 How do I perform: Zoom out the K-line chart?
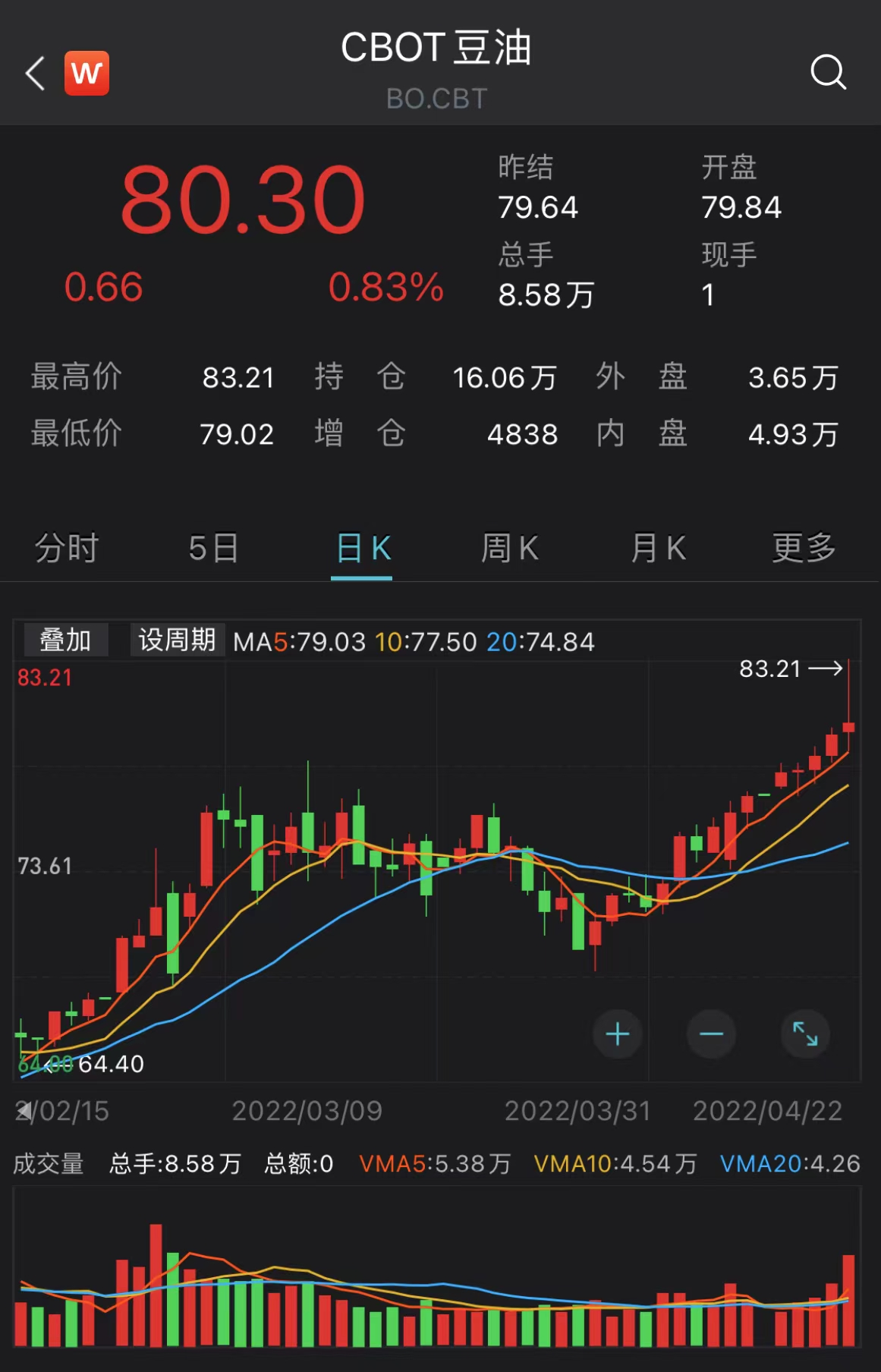pyautogui.click(x=711, y=1034)
